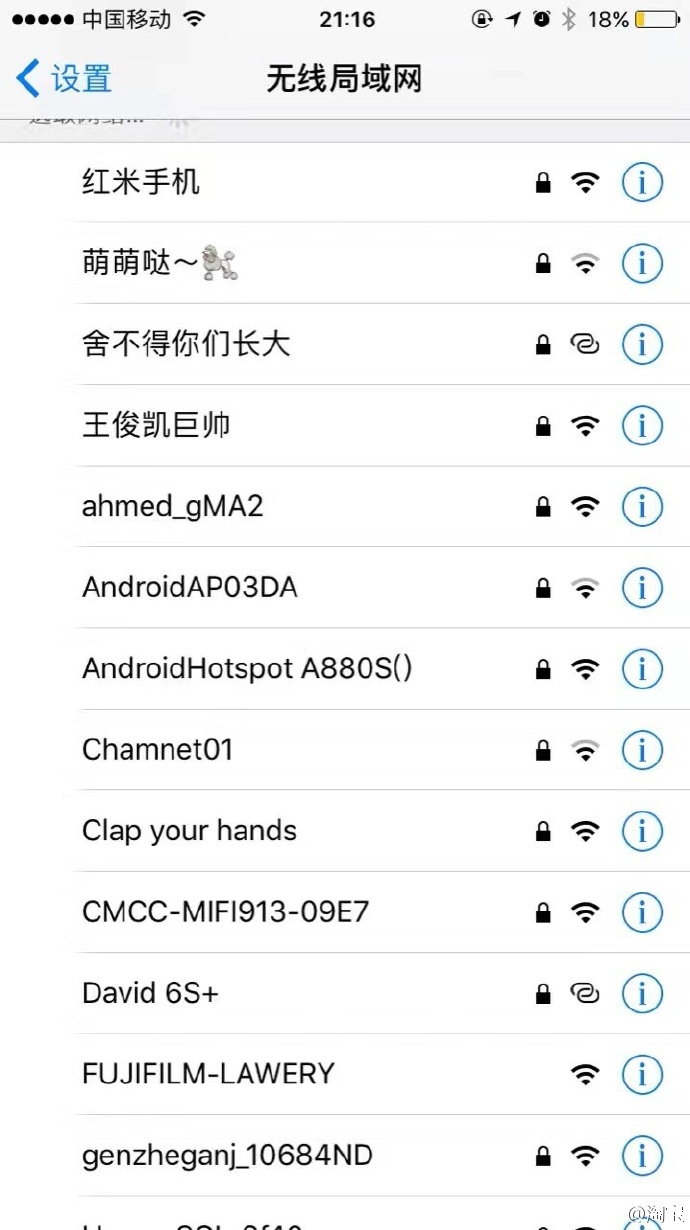Show info for David 6S+
Viewport: 690px width, 1230px height.
[642, 992]
